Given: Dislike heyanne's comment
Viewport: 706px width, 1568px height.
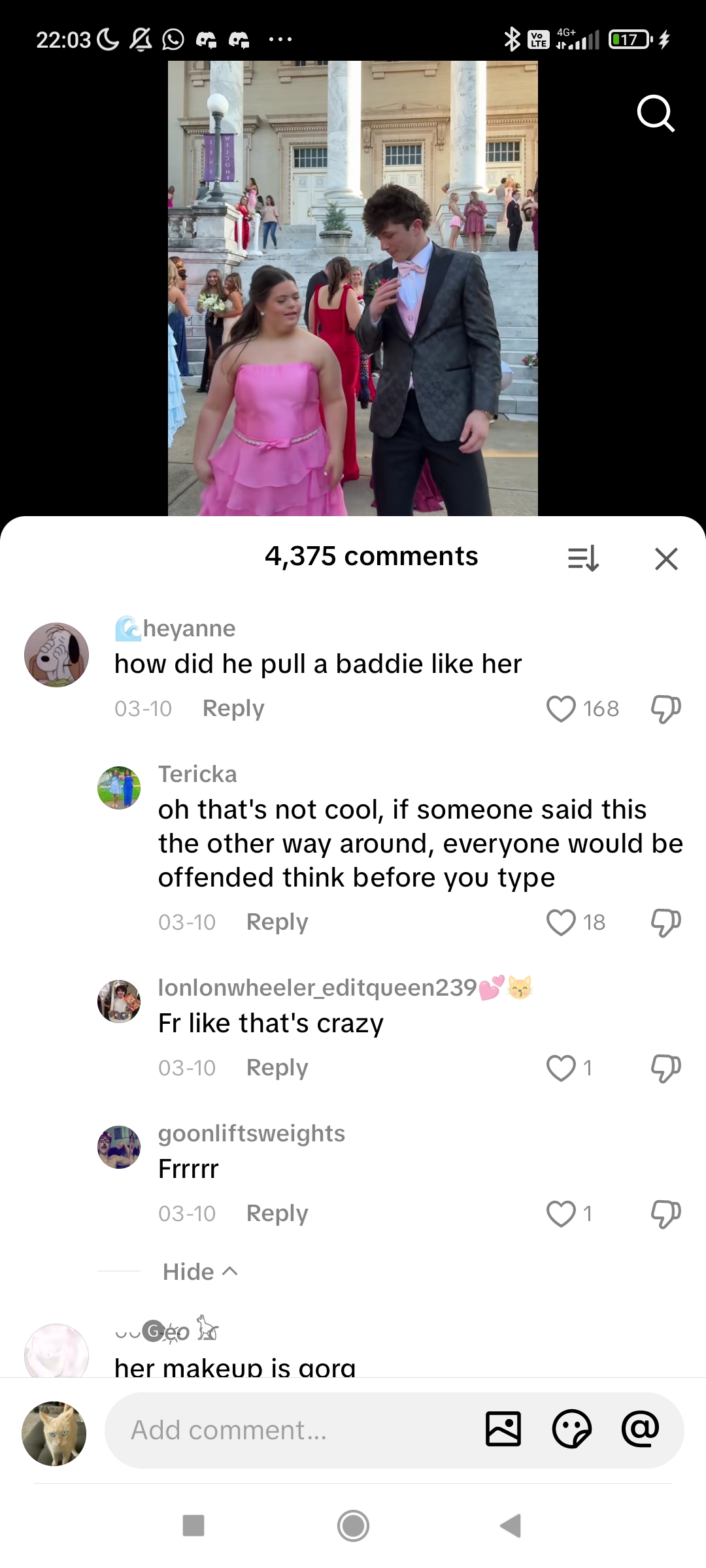Looking at the screenshot, I should (665, 709).
